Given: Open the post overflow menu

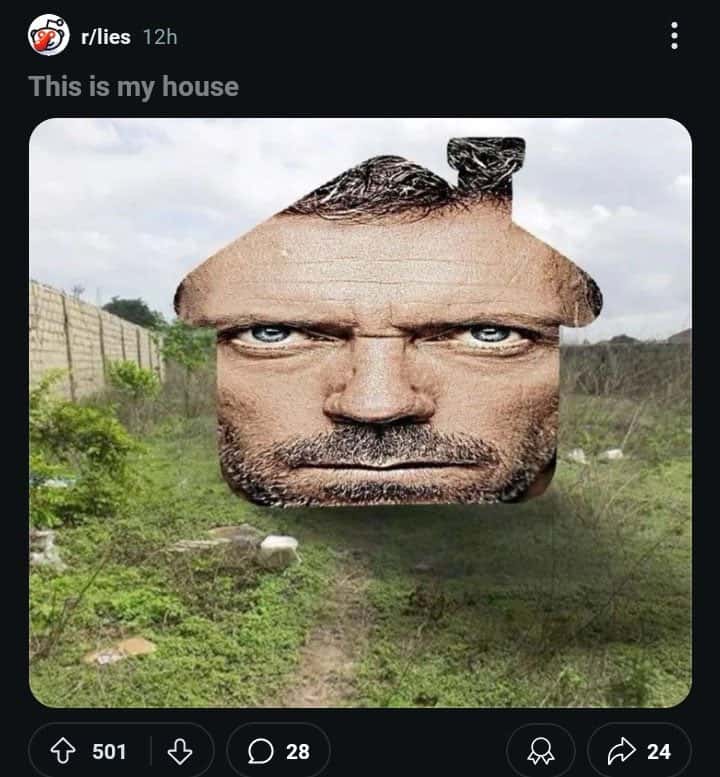Looking at the screenshot, I should 674,36.
